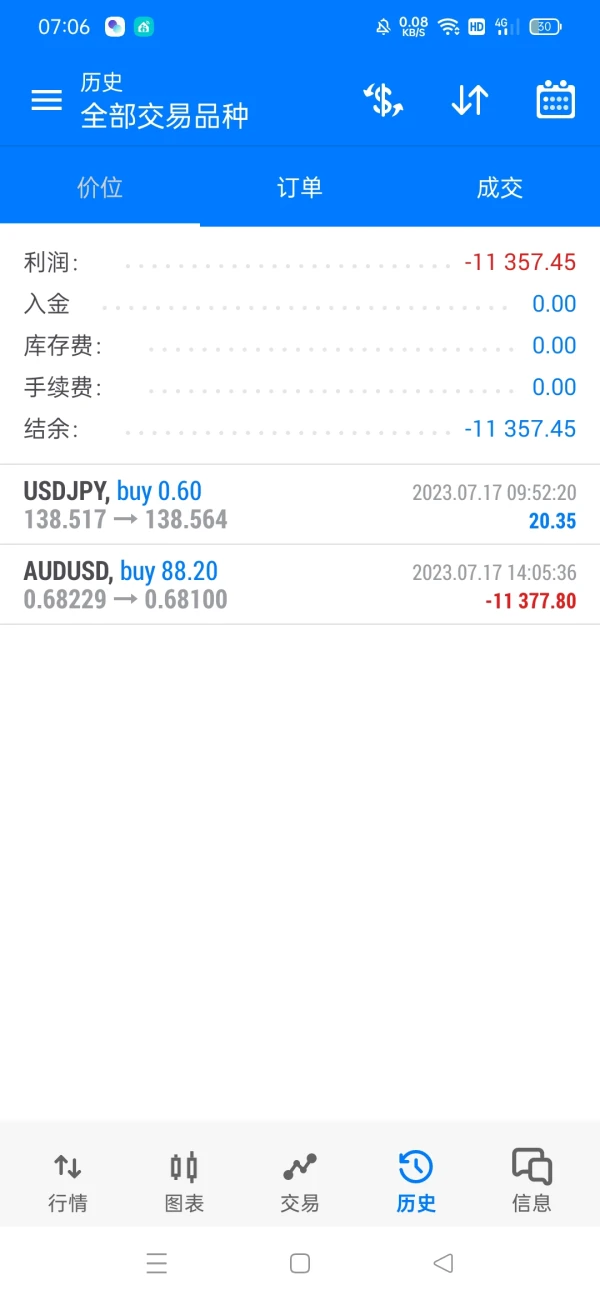
Task: Open the symbol filter dollar icon
Action: [x=383, y=100]
